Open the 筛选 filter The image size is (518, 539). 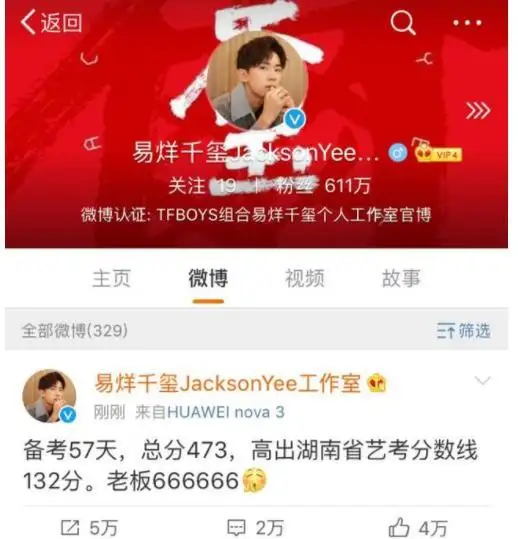point(464,331)
